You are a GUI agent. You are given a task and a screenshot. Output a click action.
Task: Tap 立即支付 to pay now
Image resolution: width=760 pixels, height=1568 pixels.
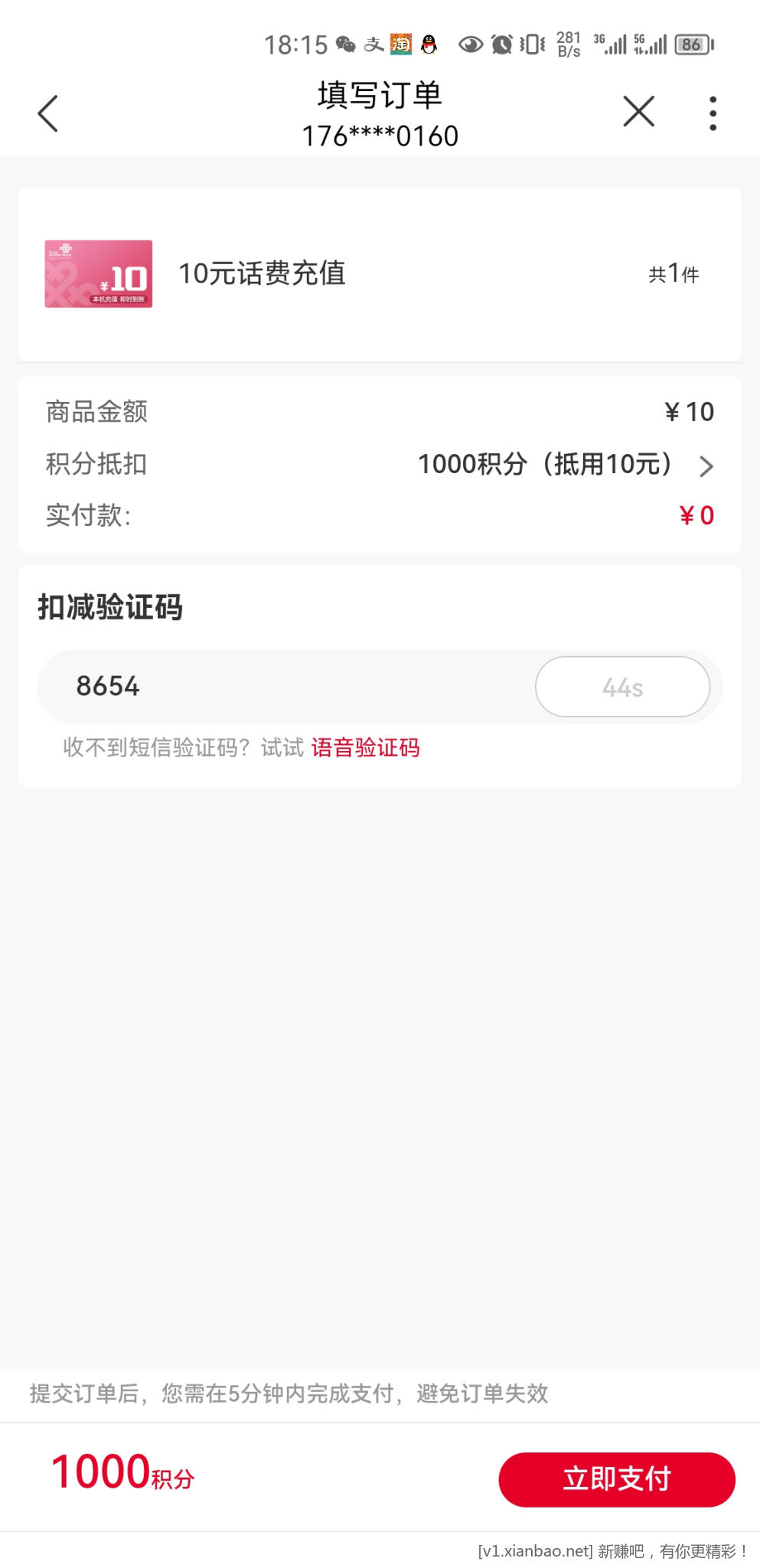(617, 1478)
